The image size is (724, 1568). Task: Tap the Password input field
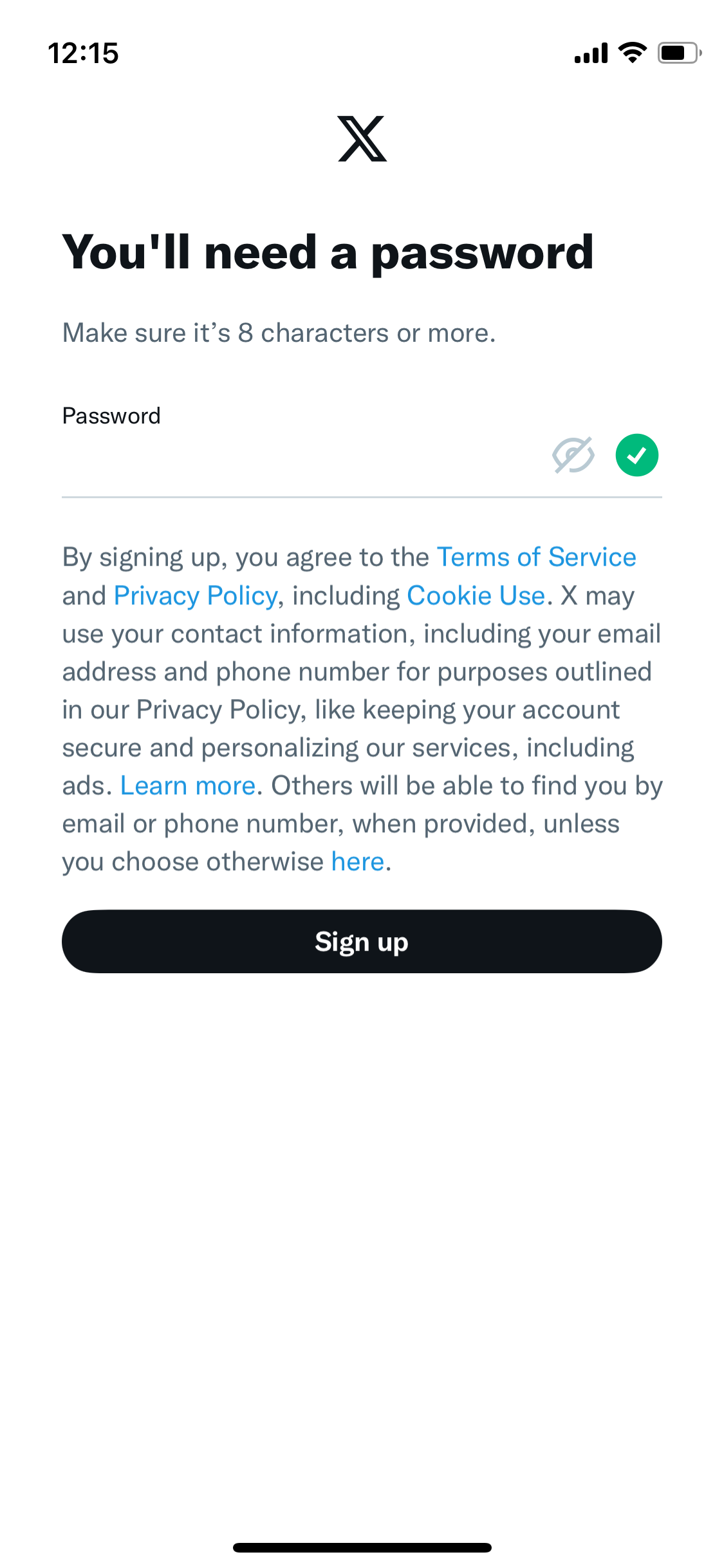[302, 455]
